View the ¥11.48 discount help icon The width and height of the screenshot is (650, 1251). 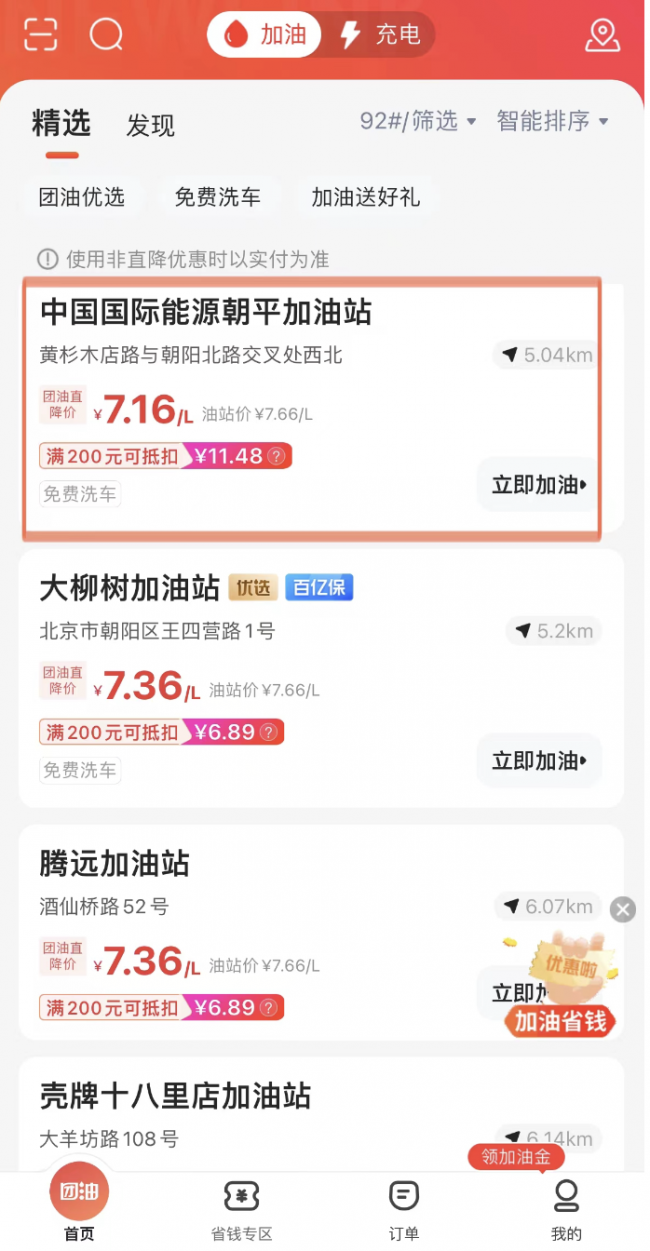click(x=277, y=457)
